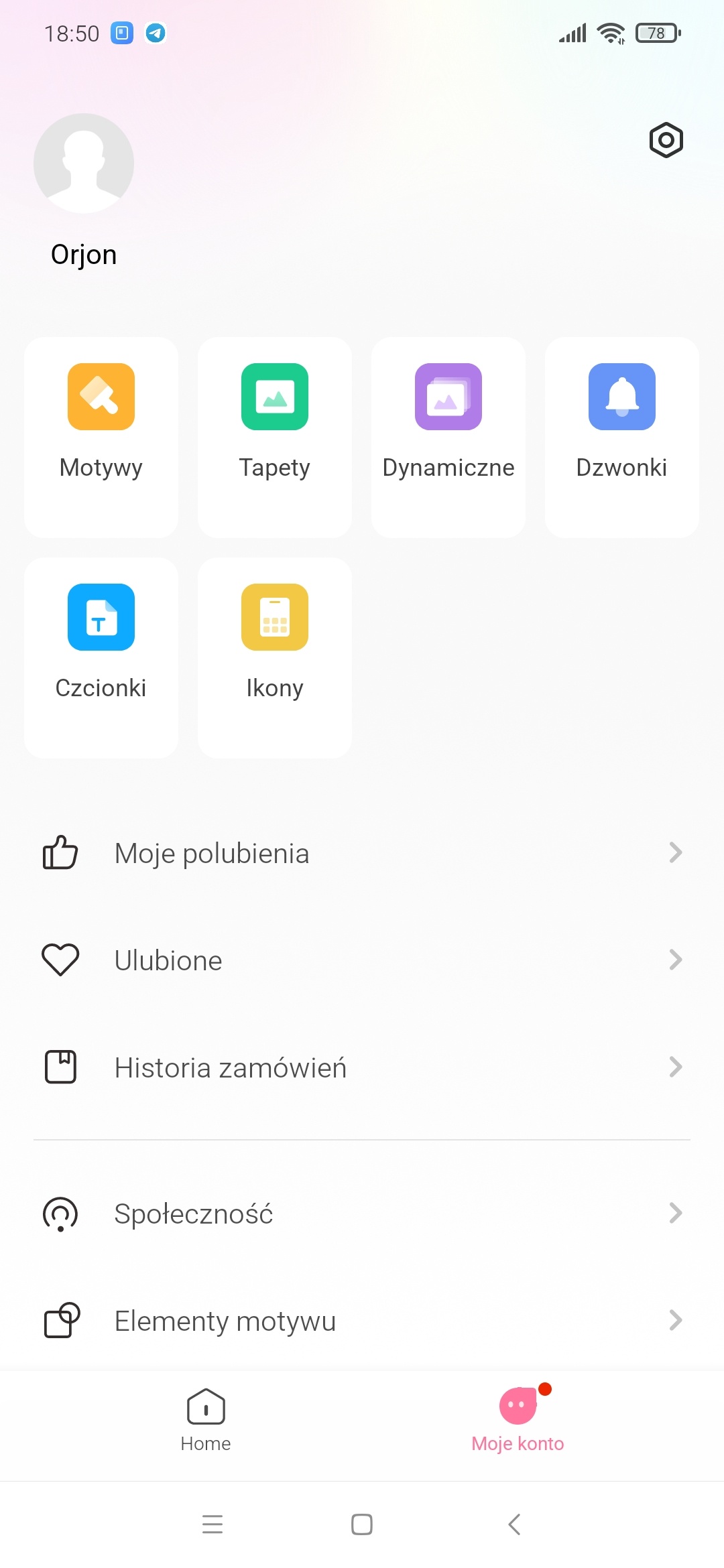Tap the system back button
Image resolution: width=724 pixels, height=1568 pixels.
click(514, 1524)
